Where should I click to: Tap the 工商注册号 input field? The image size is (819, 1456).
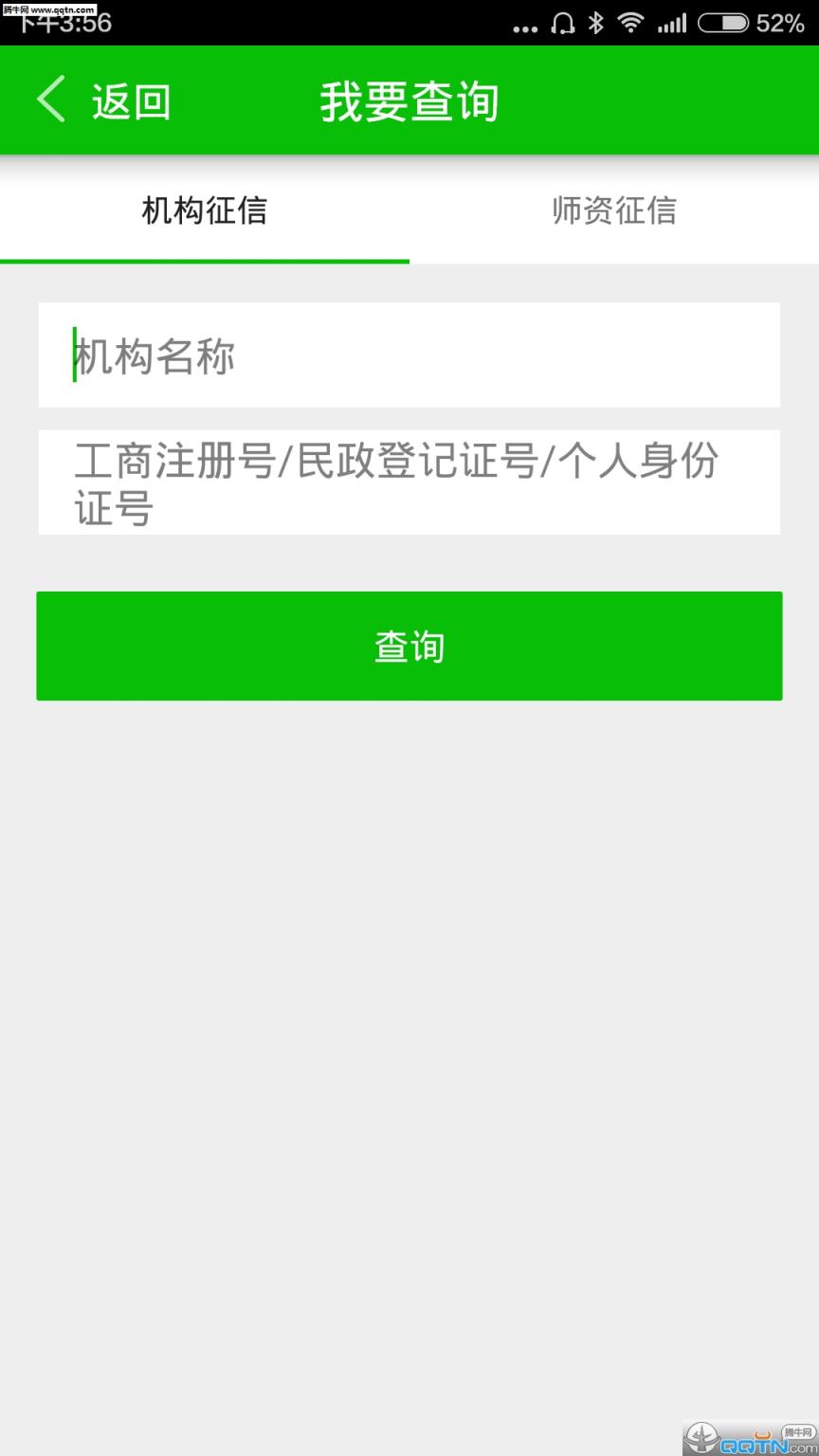click(x=409, y=482)
